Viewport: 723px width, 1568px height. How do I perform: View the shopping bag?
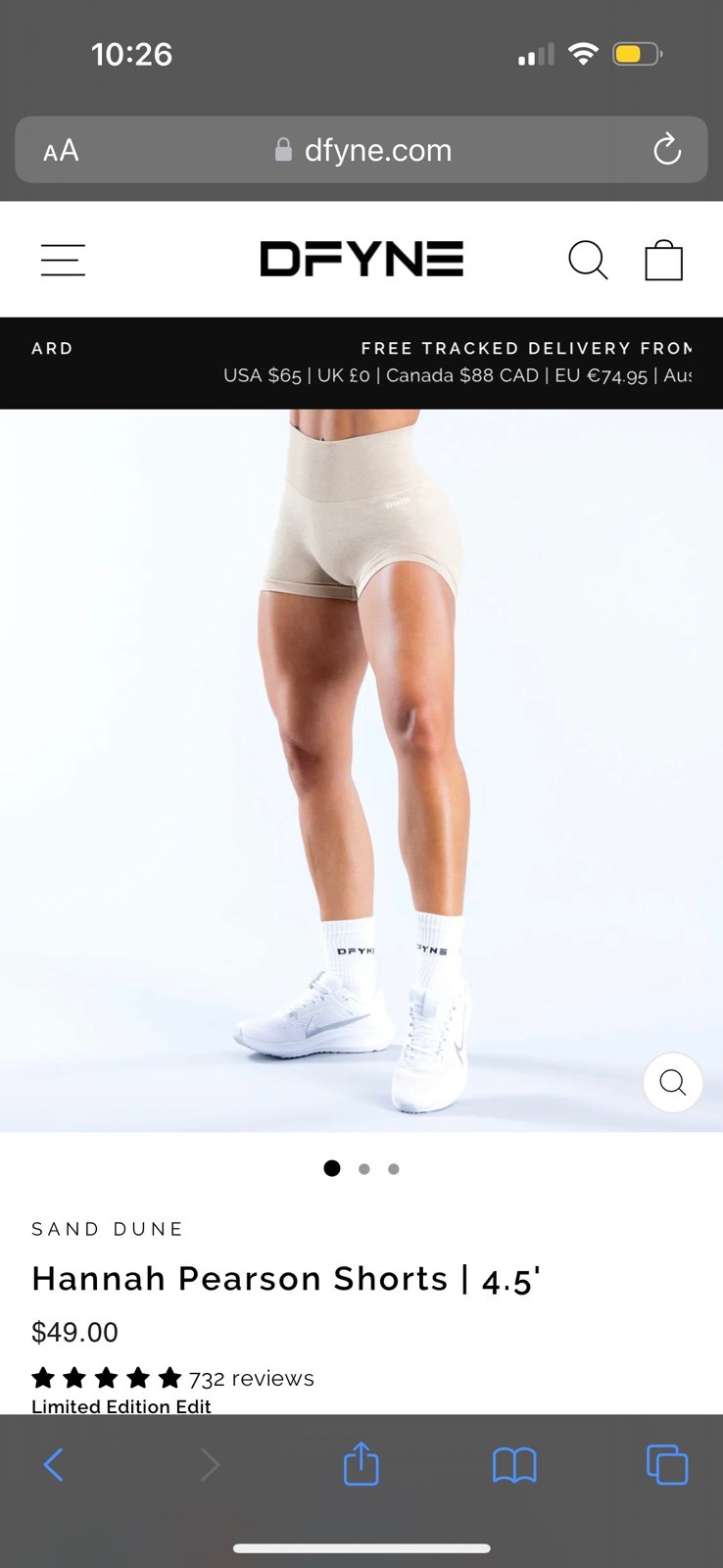click(663, 260)
